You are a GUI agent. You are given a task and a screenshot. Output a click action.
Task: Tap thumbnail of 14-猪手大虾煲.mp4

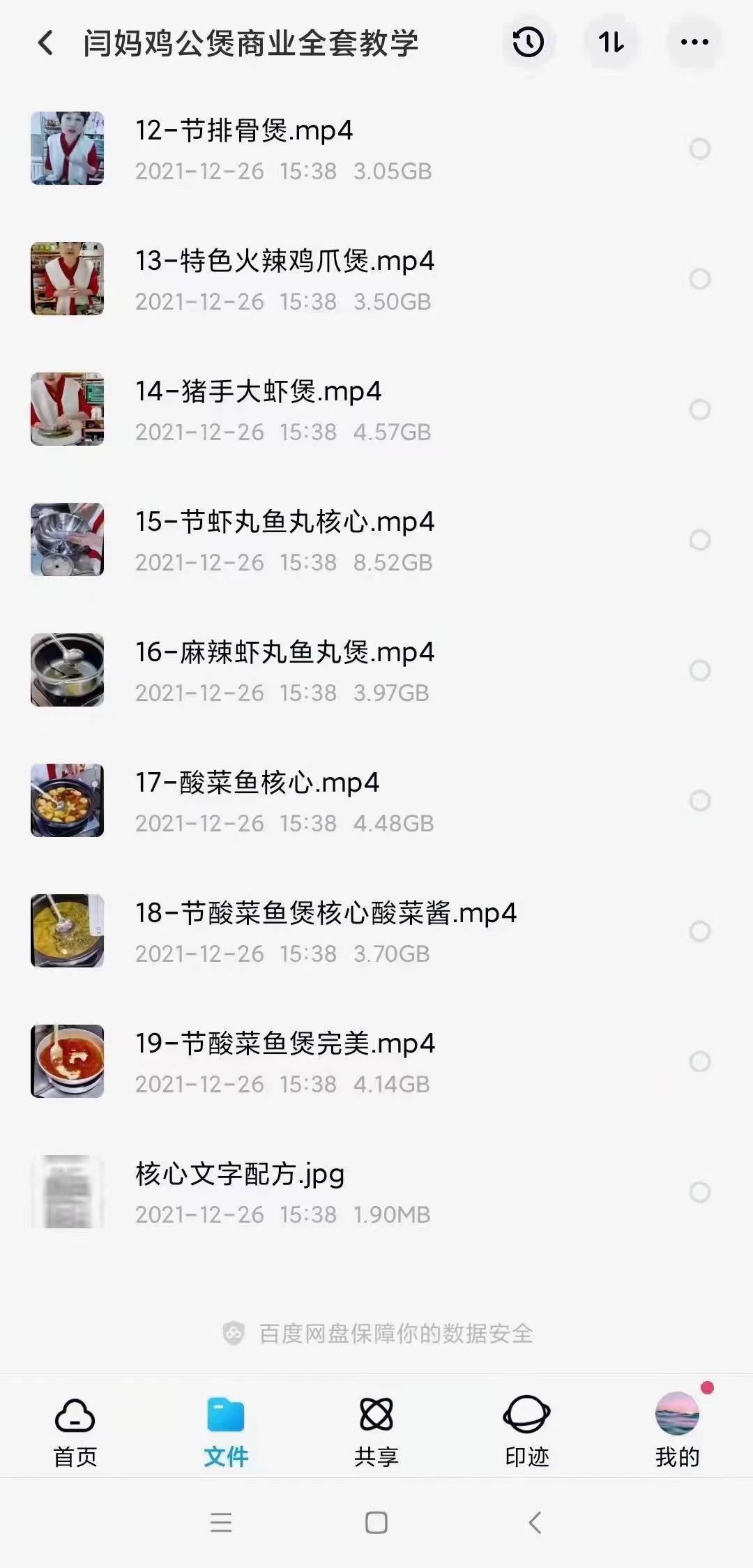coord(67,408)
